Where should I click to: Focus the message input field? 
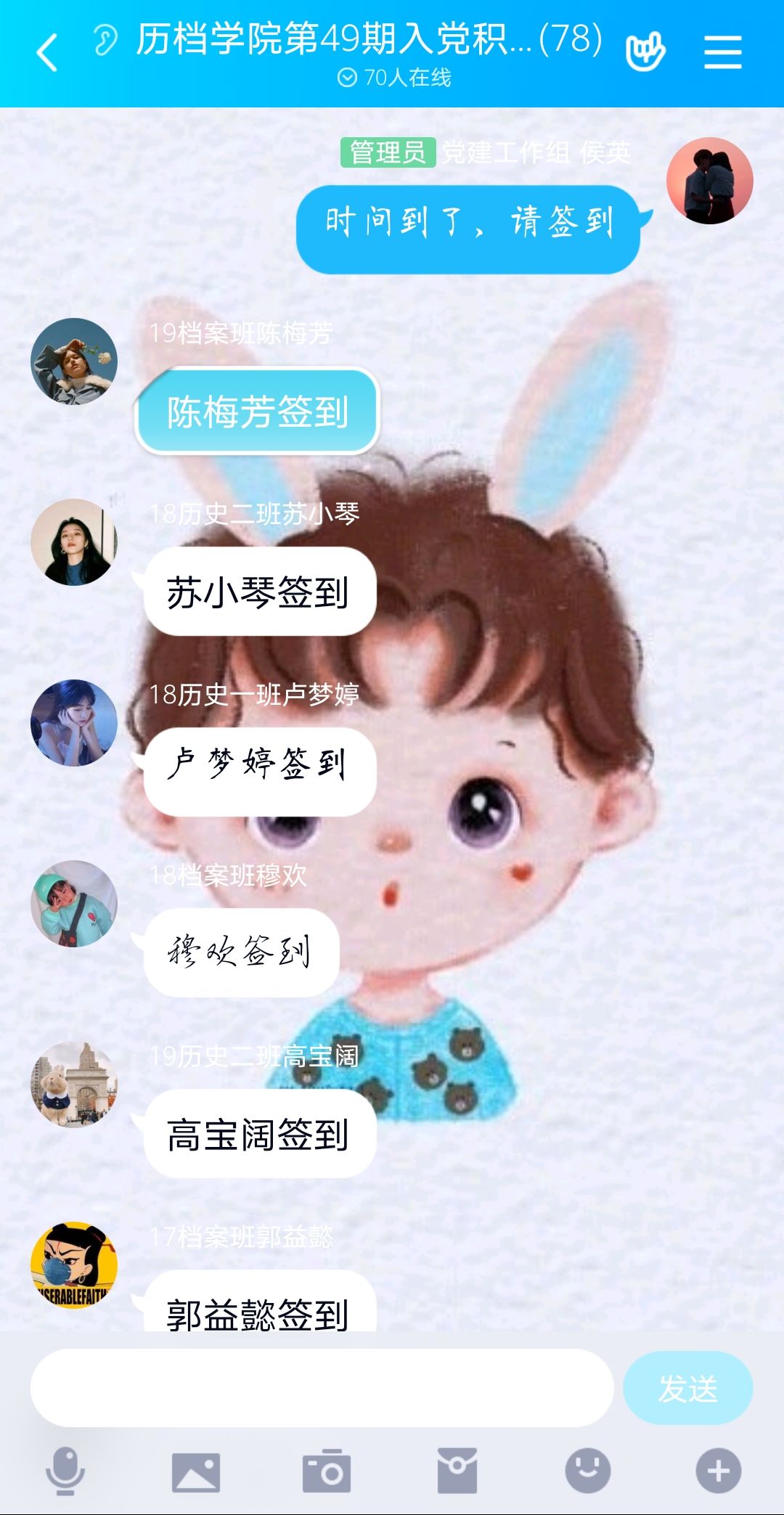(322, 1387)
